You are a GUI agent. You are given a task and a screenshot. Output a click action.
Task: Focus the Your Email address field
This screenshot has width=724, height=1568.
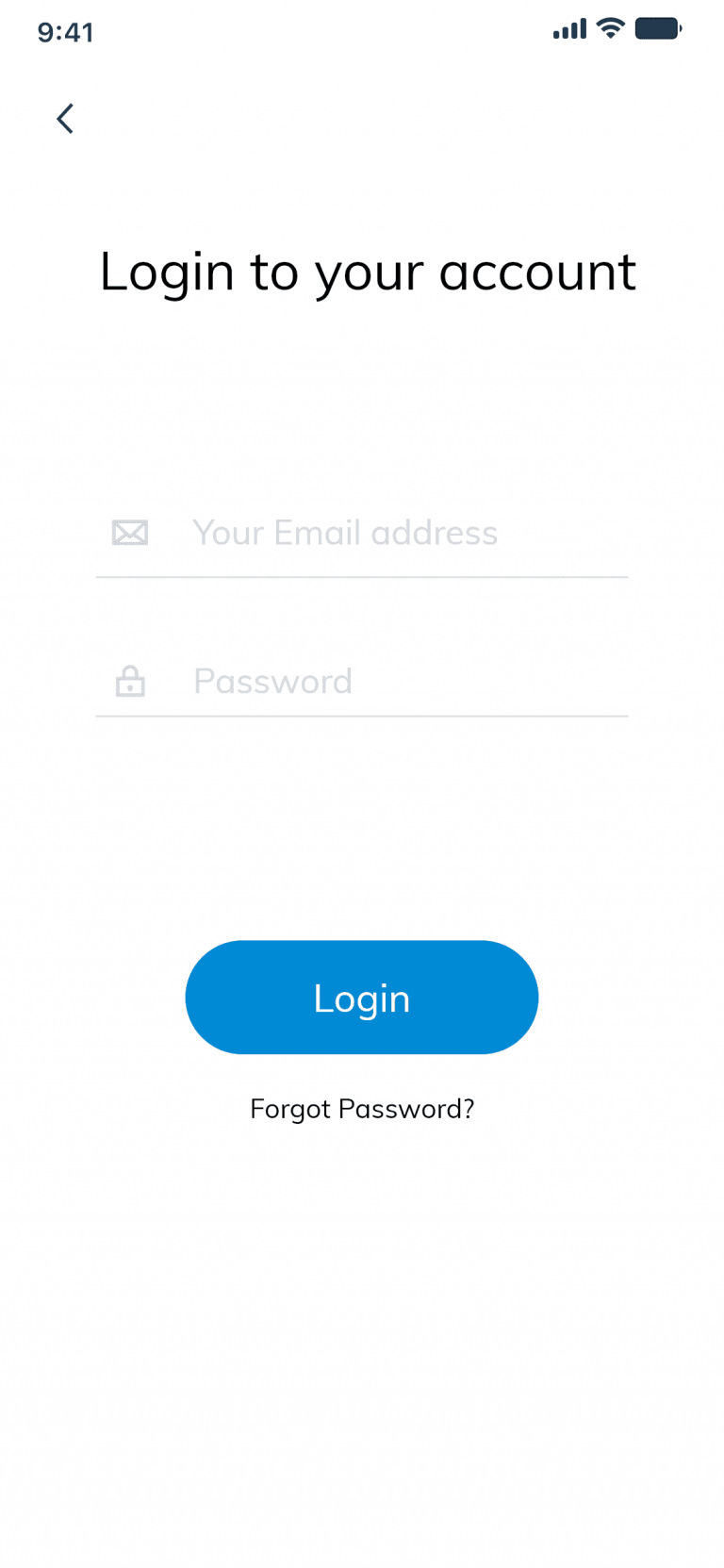362,534
